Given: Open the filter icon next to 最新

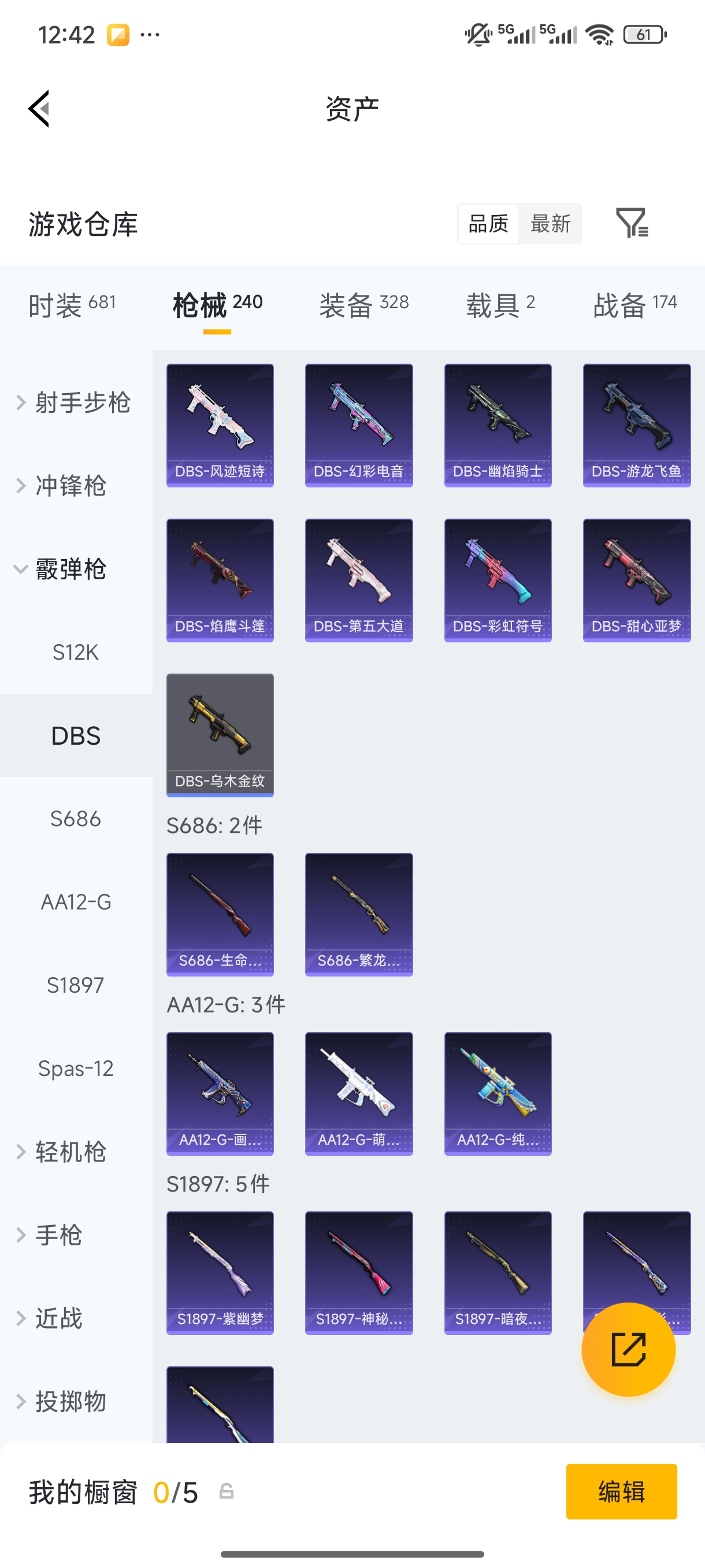Looking at the screenshot, I should coord(632,223).
